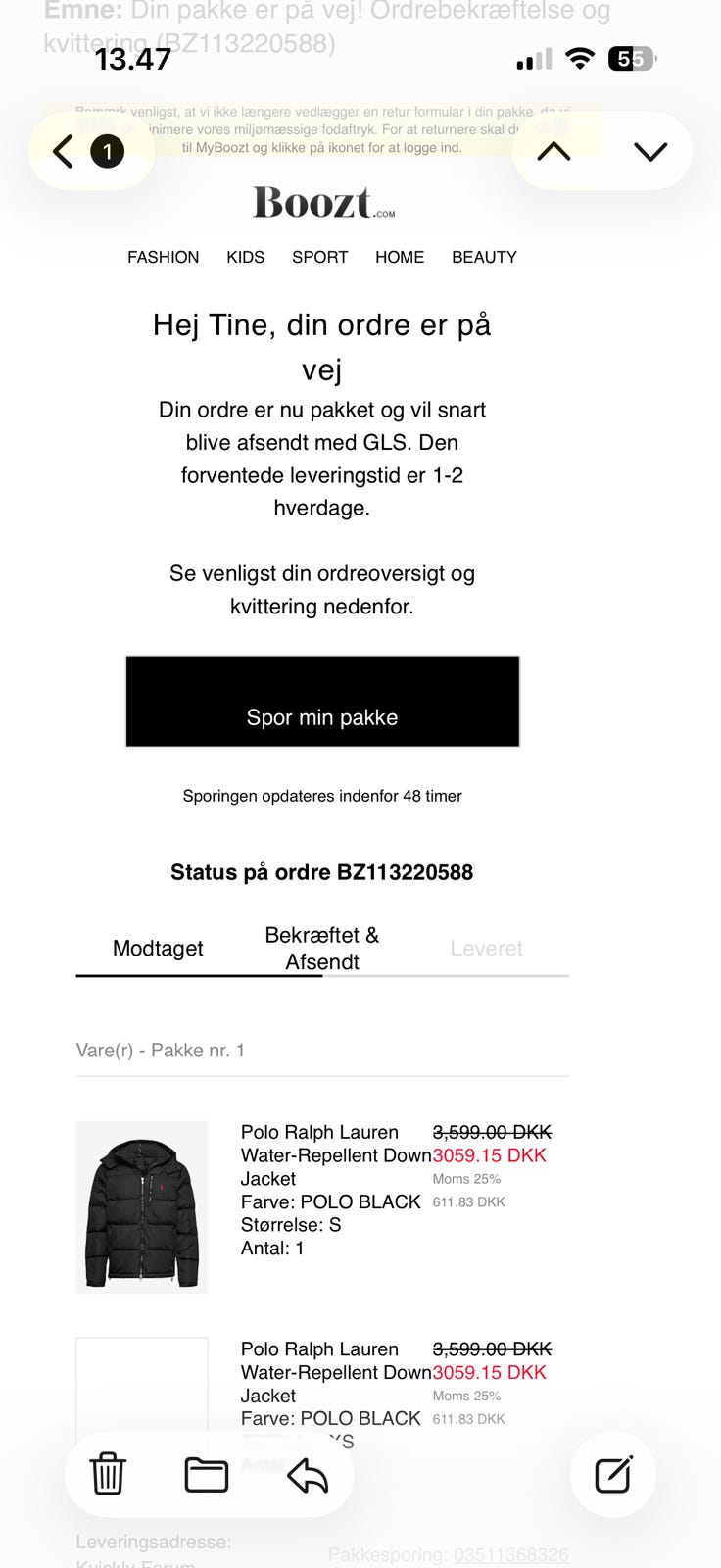Open the FASHION menu item
This screenshot has width=721, height=1568.
(x=163, y=257)
